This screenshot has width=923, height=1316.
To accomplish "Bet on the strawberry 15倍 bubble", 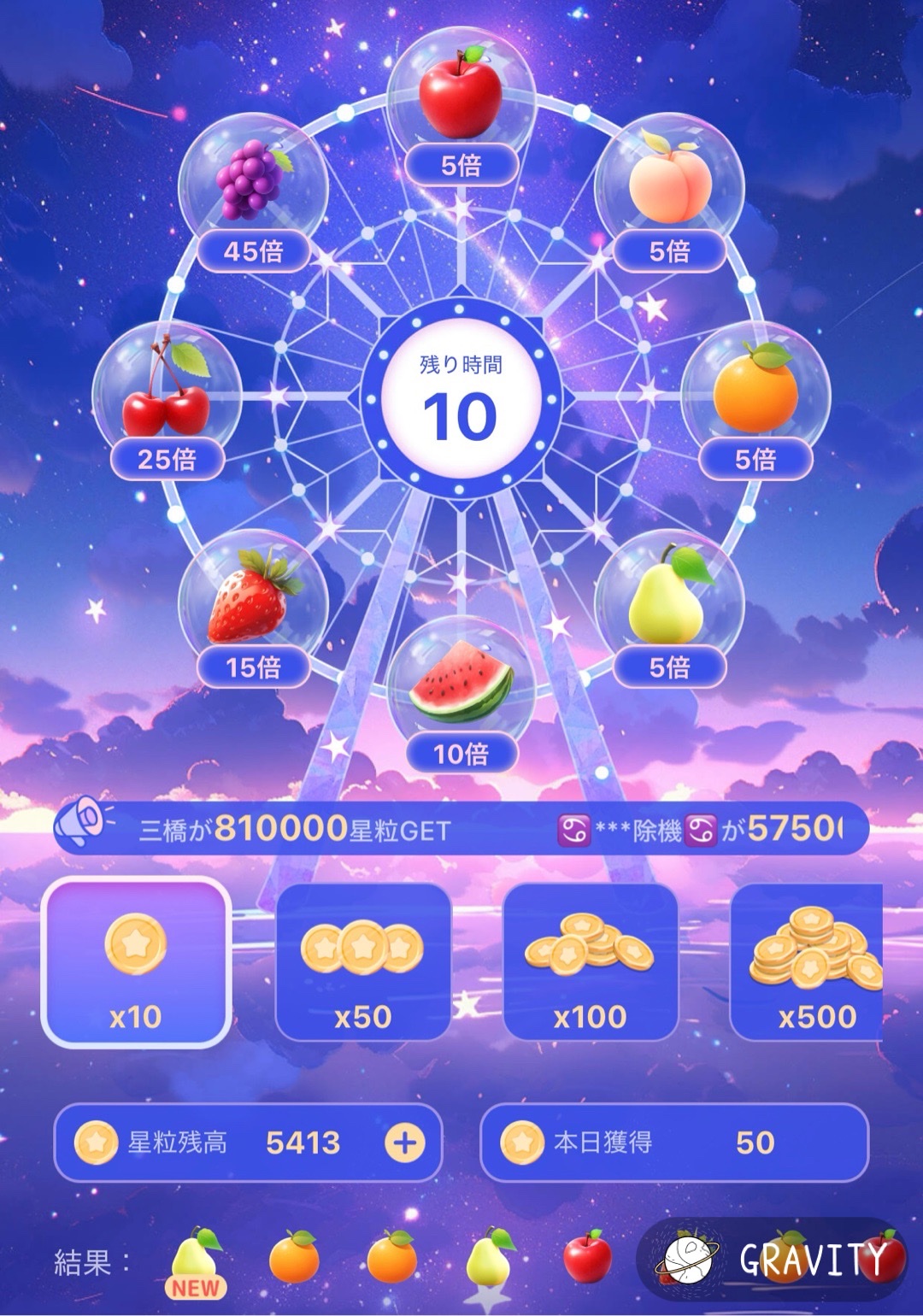I will [253, 601].
